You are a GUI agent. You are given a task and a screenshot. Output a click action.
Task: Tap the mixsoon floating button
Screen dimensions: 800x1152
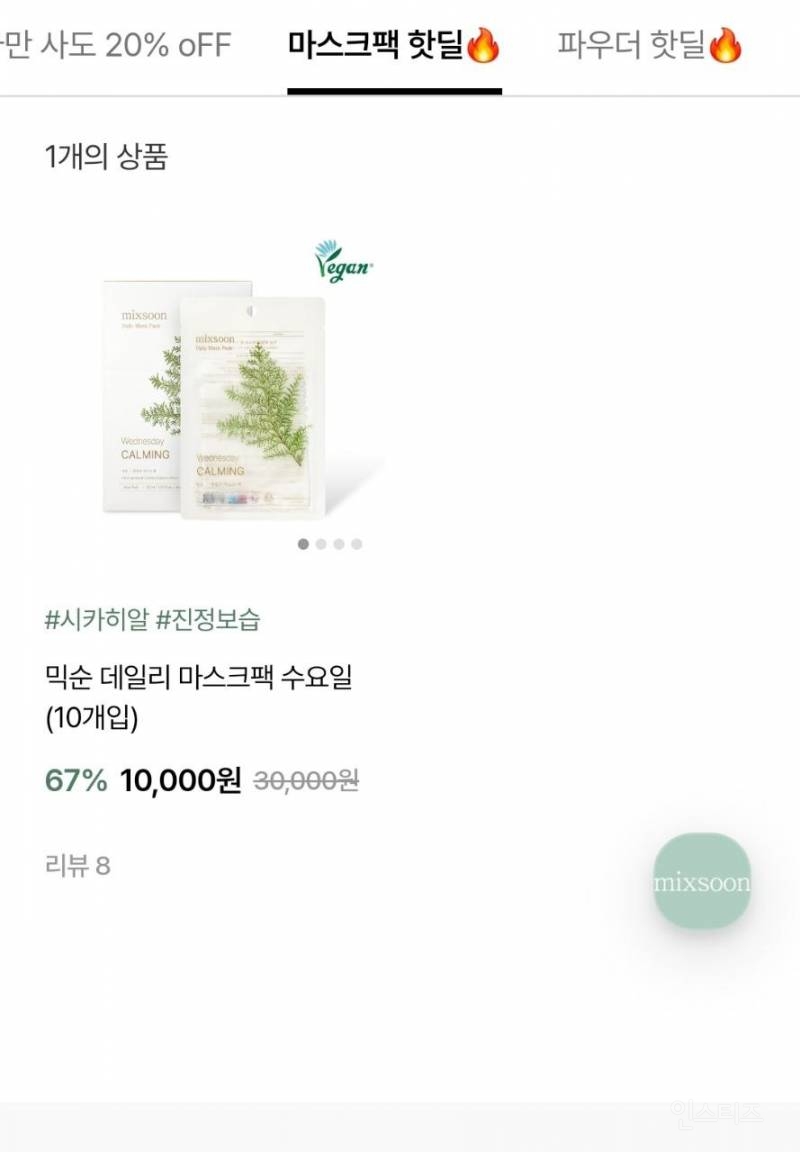(x=702, y=881)
